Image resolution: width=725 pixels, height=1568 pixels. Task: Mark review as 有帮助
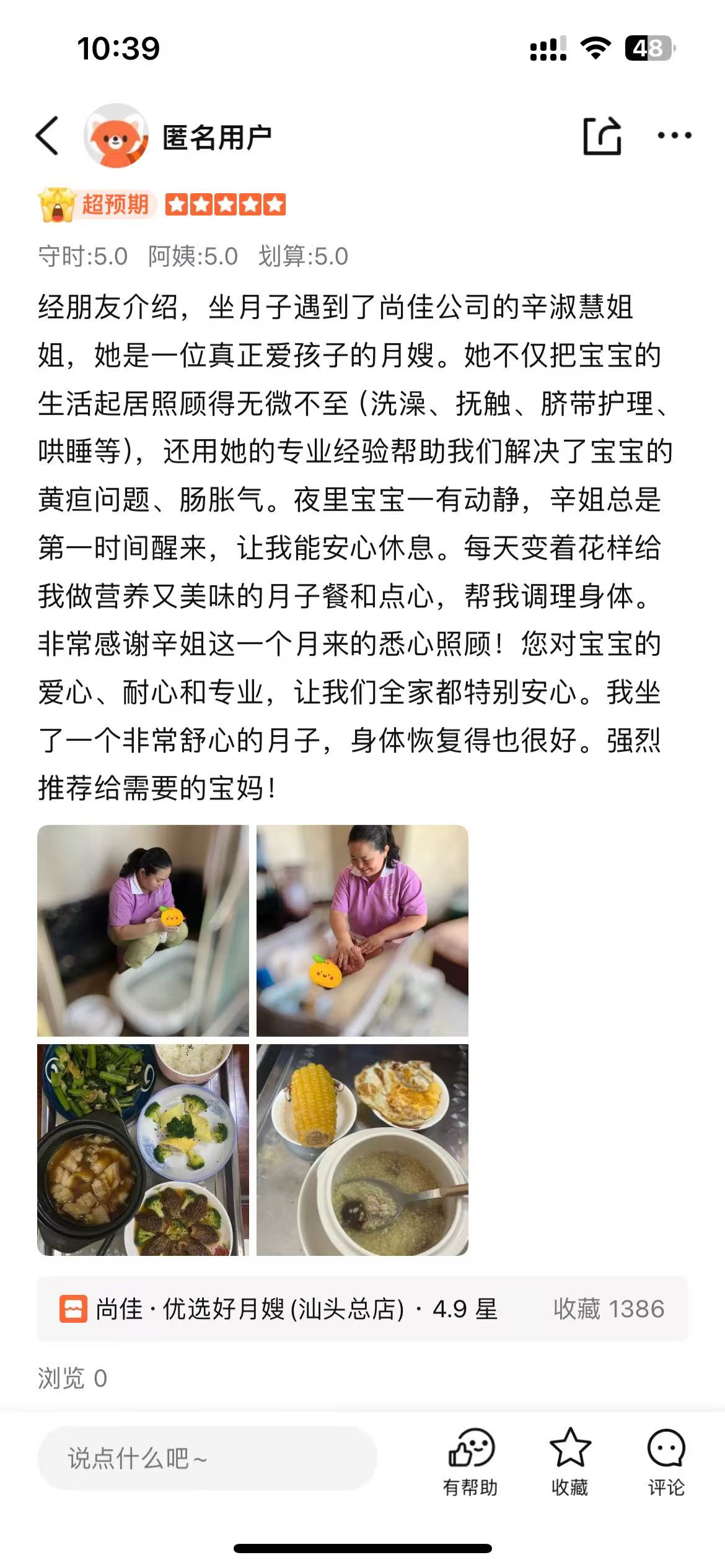470,1460
